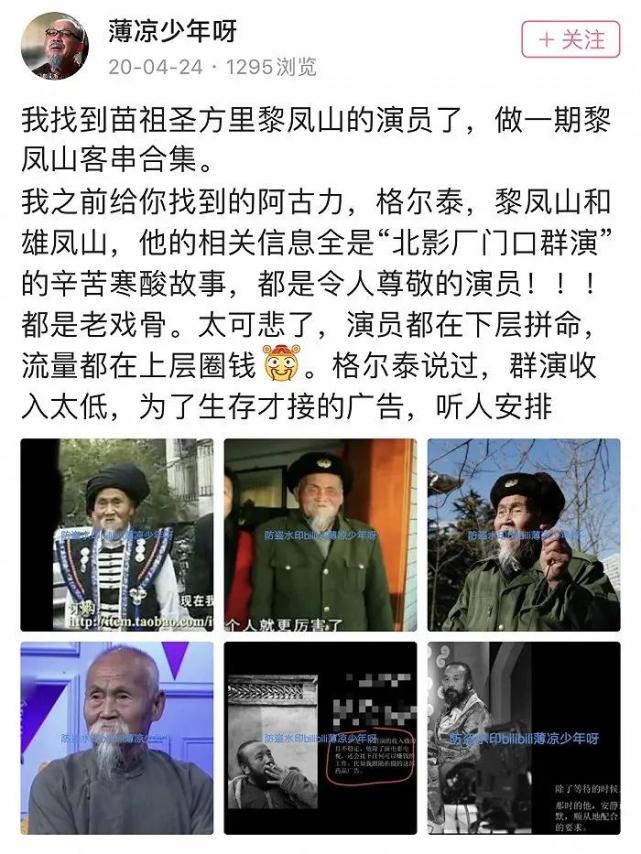Viewport: 641px width, 854px height.
Task: Open photo of man in ethnic costume
Action: (x=117, y=535)
